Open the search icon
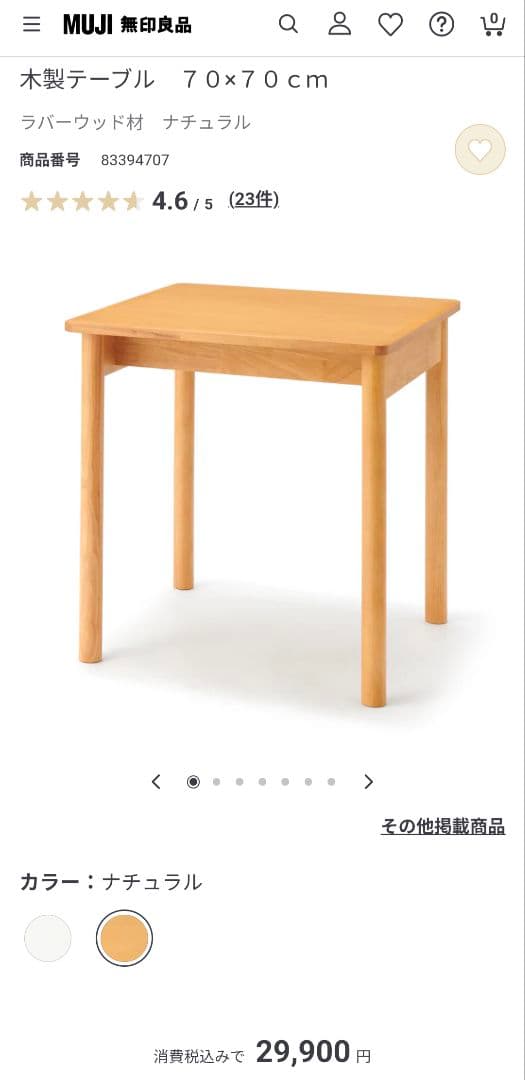Screen dimensions: 525x1080 [x=288, y=24]
